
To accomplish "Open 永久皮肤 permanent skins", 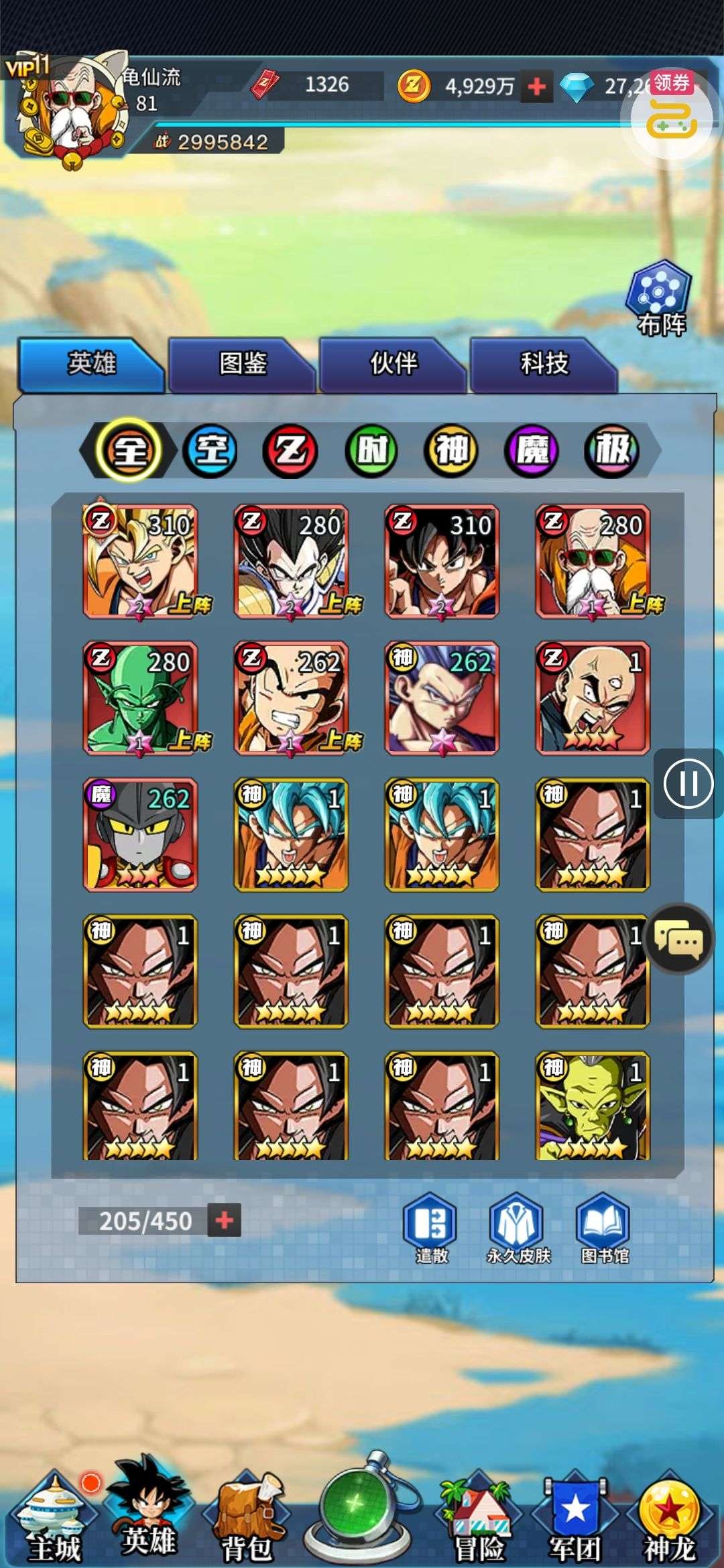I will (x=518, y=1228).
